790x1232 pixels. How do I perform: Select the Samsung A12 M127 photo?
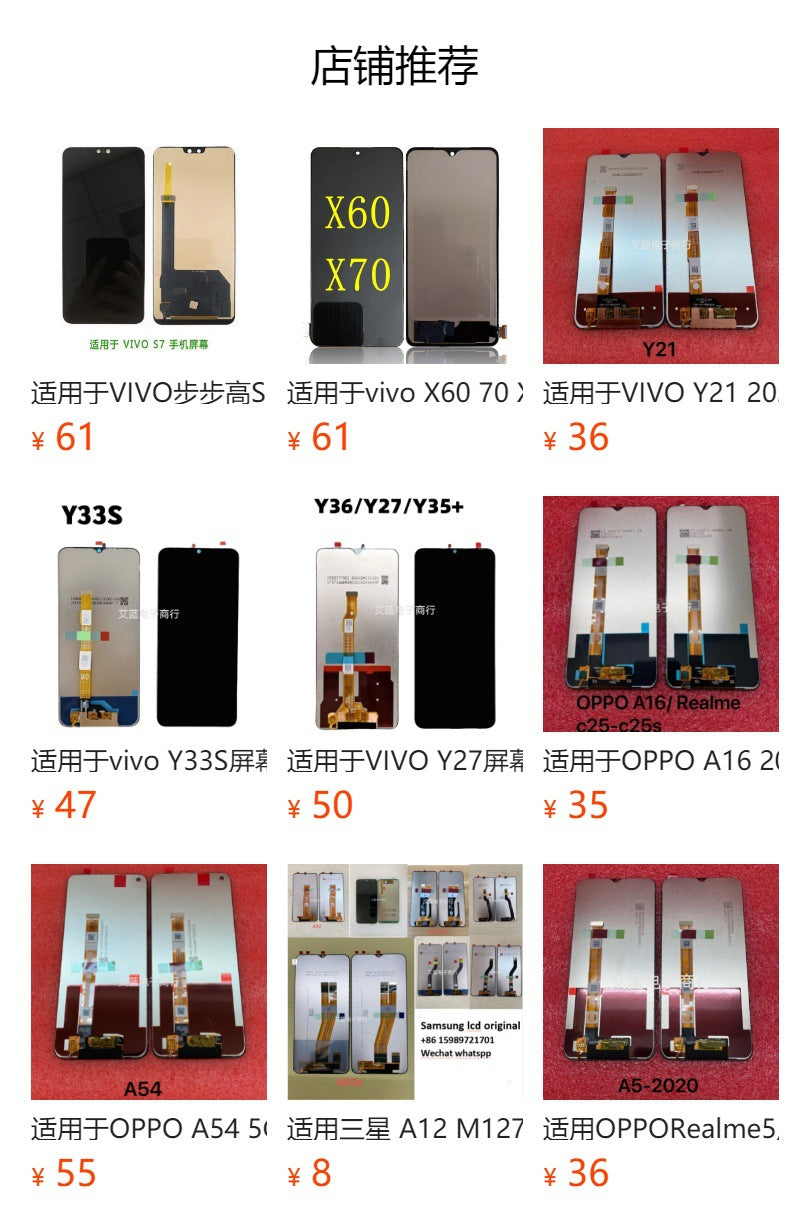[404, 980]
